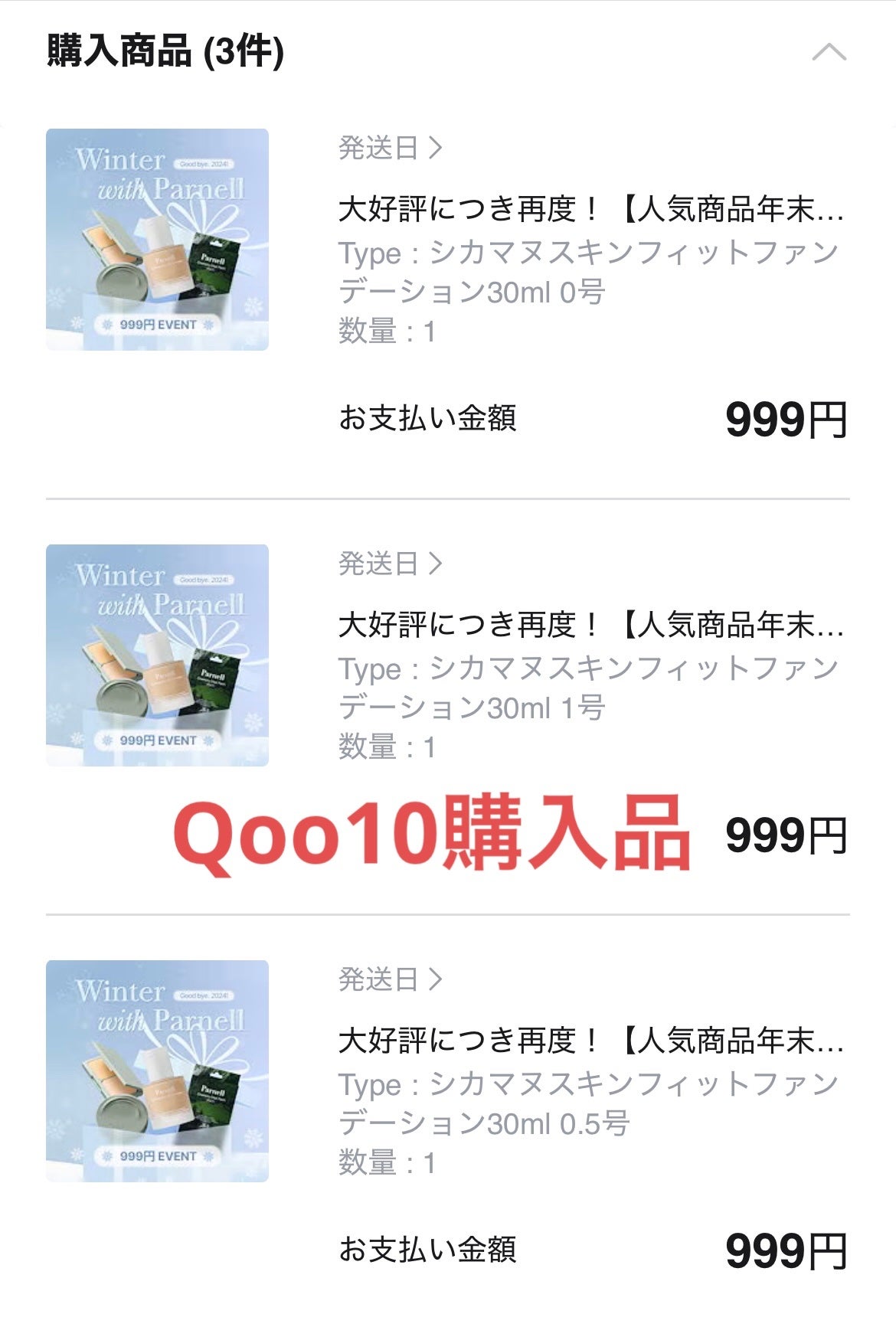Open 発送日 for the 1号 foundation item
This screenshot has height=1327, width=896.
[391, 564]
